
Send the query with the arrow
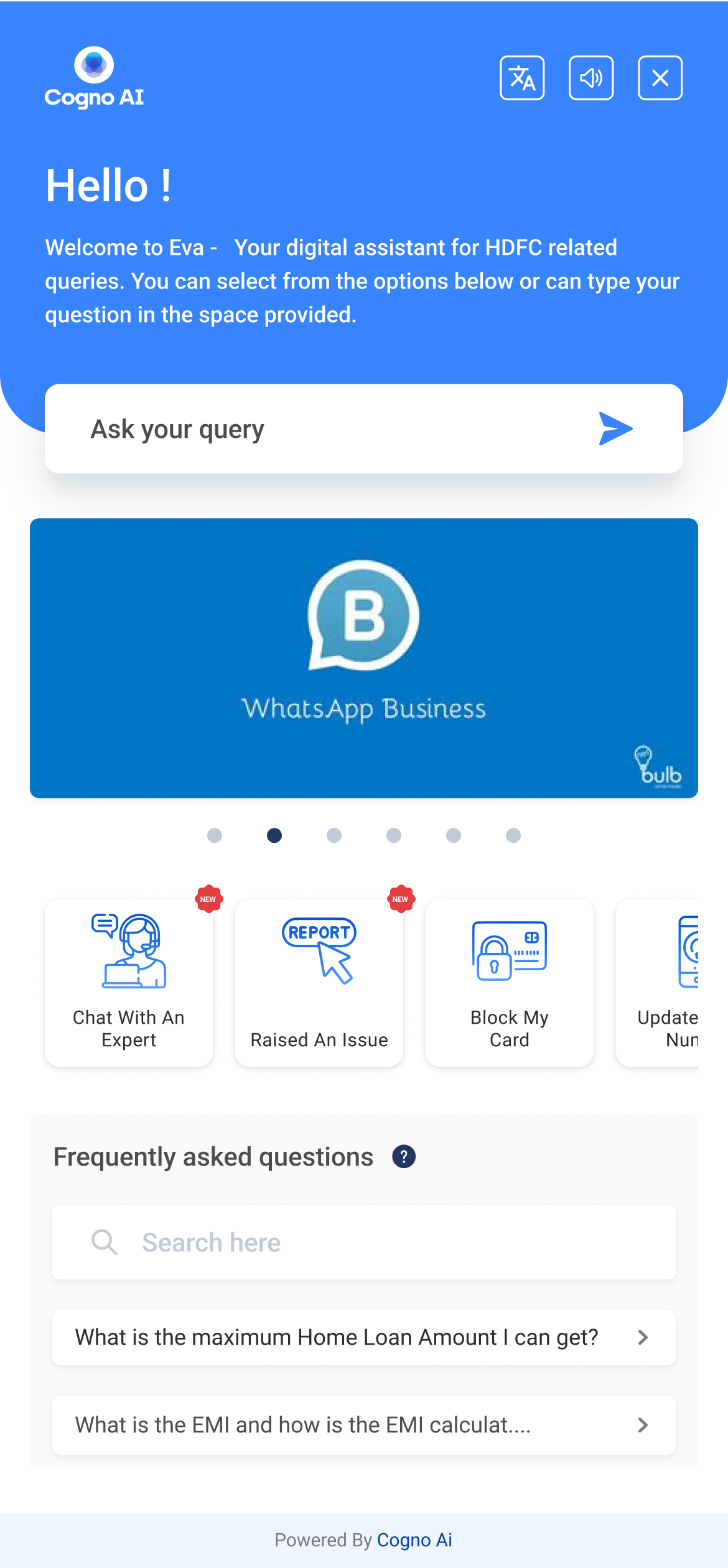point(615,429)
